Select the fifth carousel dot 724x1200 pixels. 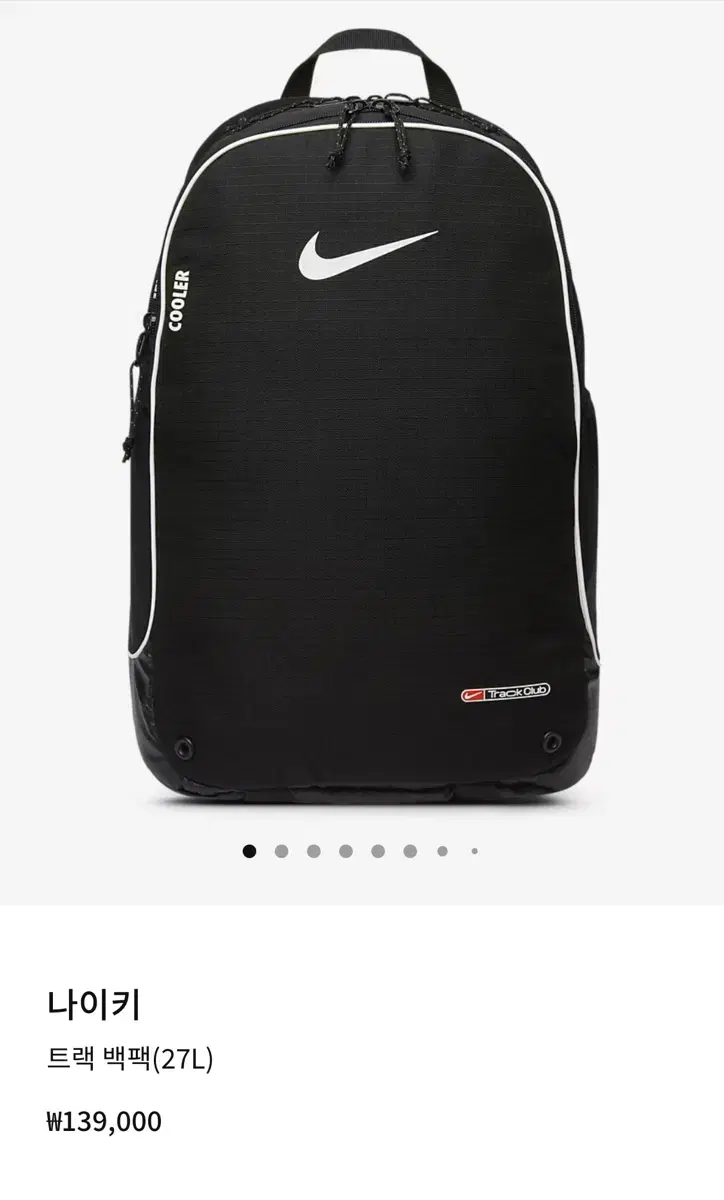tap(376, 851)
